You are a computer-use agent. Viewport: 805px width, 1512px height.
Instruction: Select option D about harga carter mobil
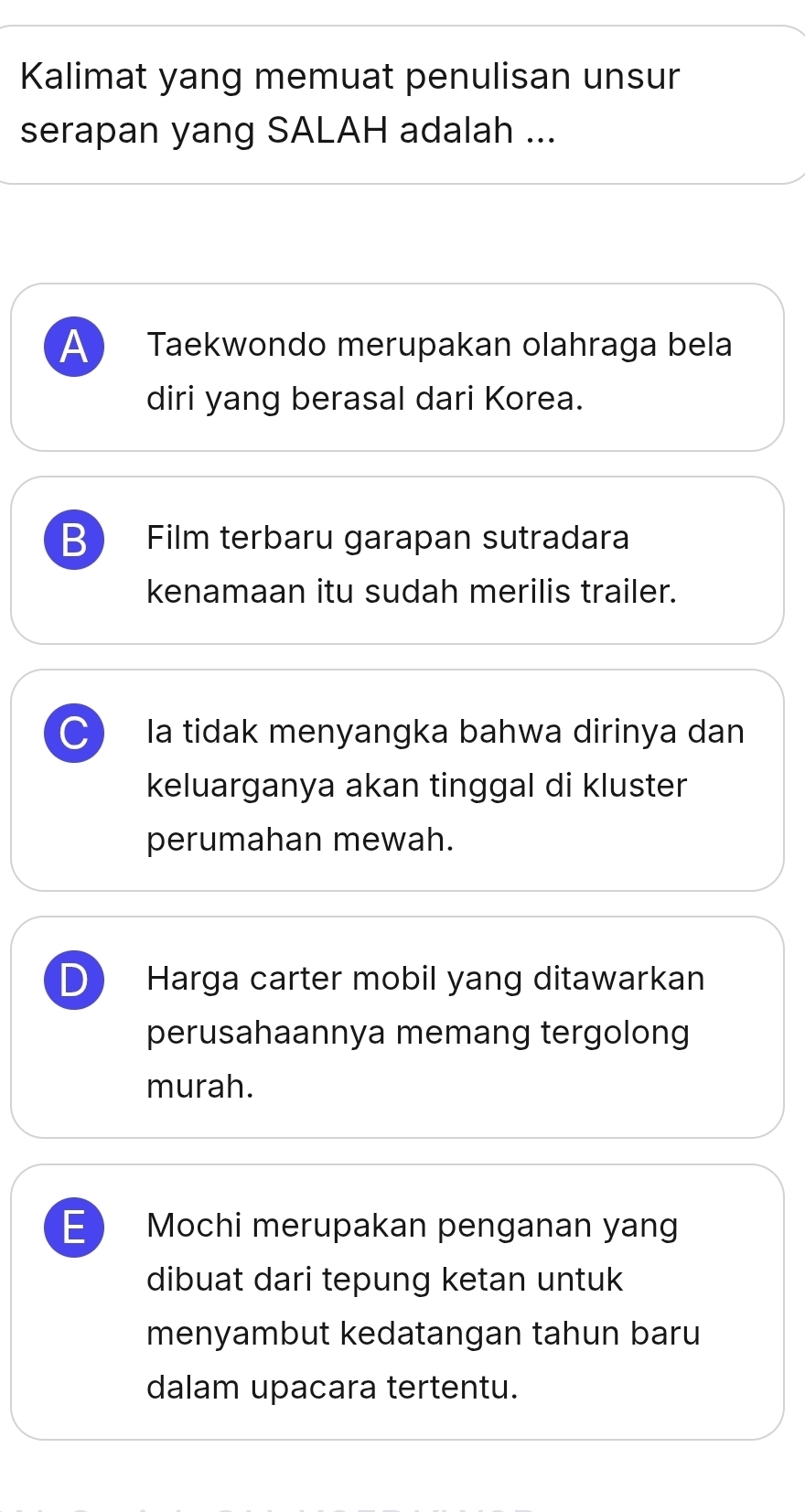[x=397, y=1027]
